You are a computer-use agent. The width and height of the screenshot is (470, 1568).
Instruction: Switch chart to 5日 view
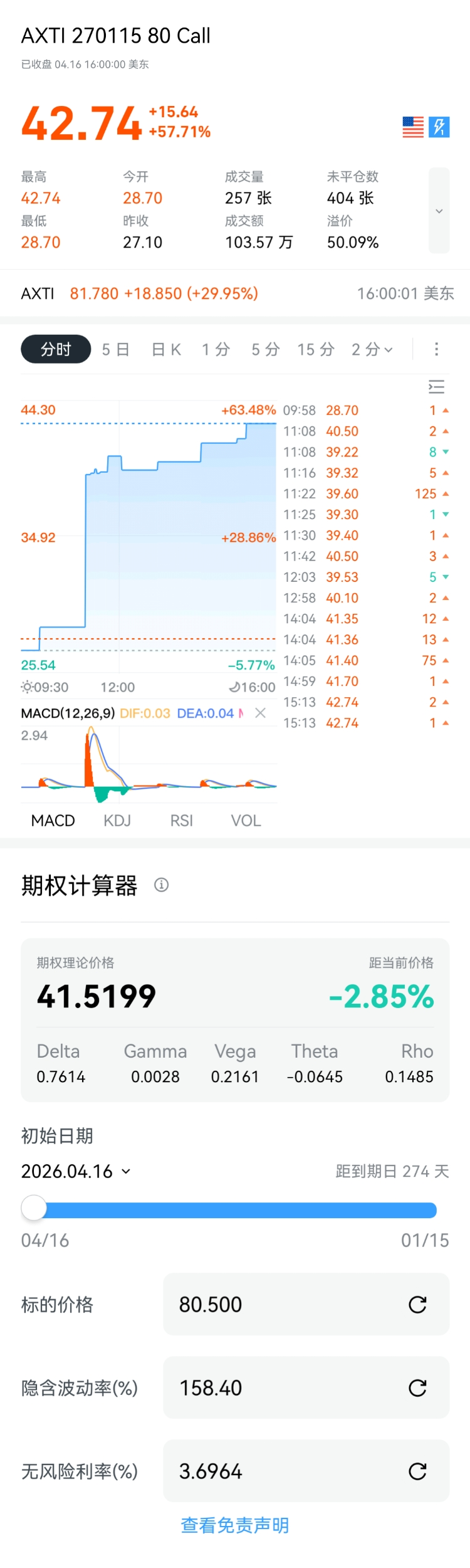[115, 349]
